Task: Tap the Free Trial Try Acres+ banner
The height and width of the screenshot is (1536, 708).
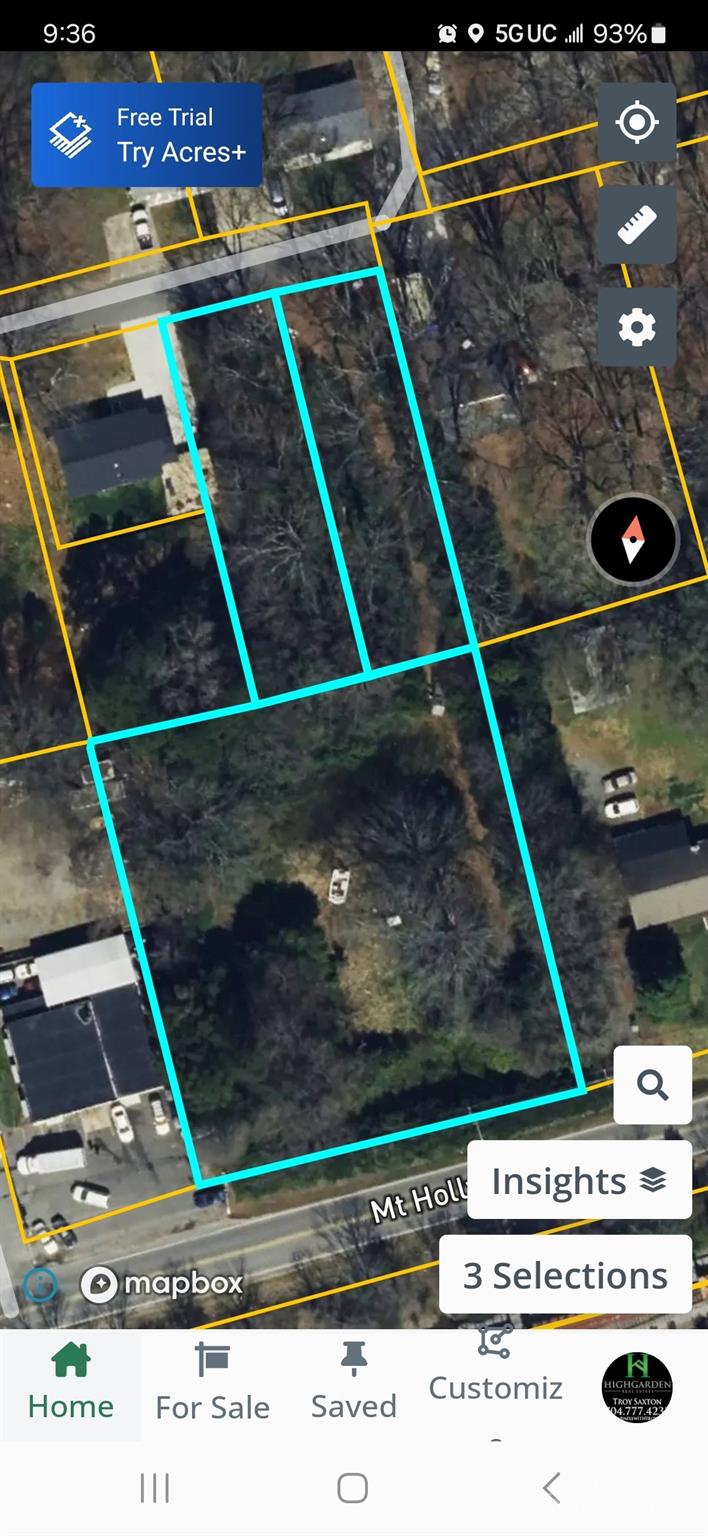Action: tap(147, 135)
